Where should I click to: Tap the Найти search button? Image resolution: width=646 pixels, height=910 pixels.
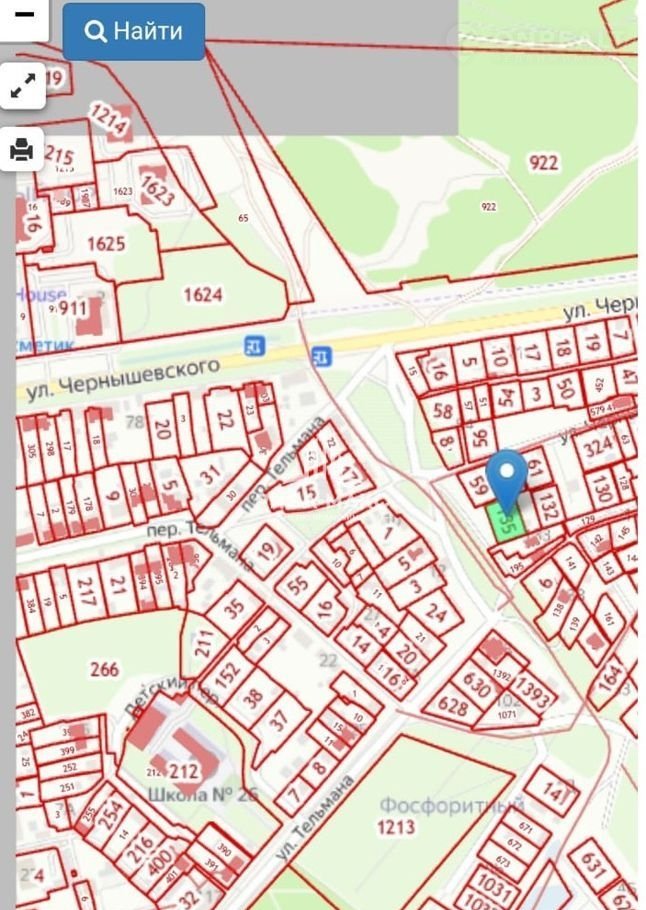(134, 31)
